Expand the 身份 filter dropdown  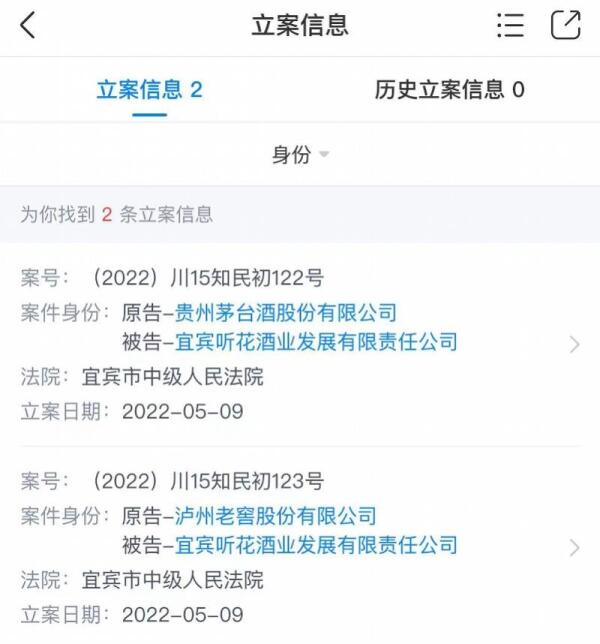point(300,155)
